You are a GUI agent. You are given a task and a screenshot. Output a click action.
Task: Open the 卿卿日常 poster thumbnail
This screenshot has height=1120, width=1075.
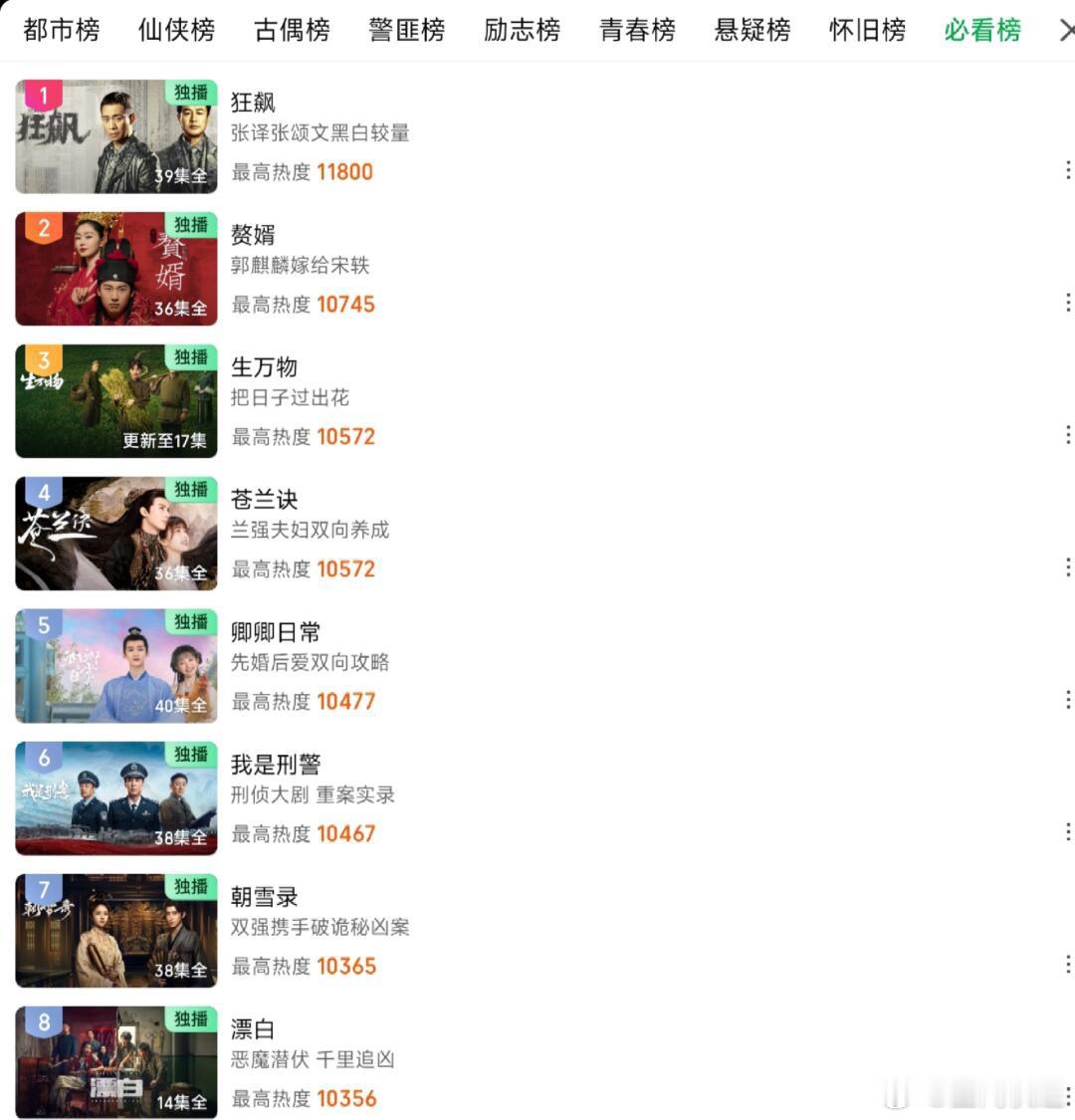tap(116, 666)
